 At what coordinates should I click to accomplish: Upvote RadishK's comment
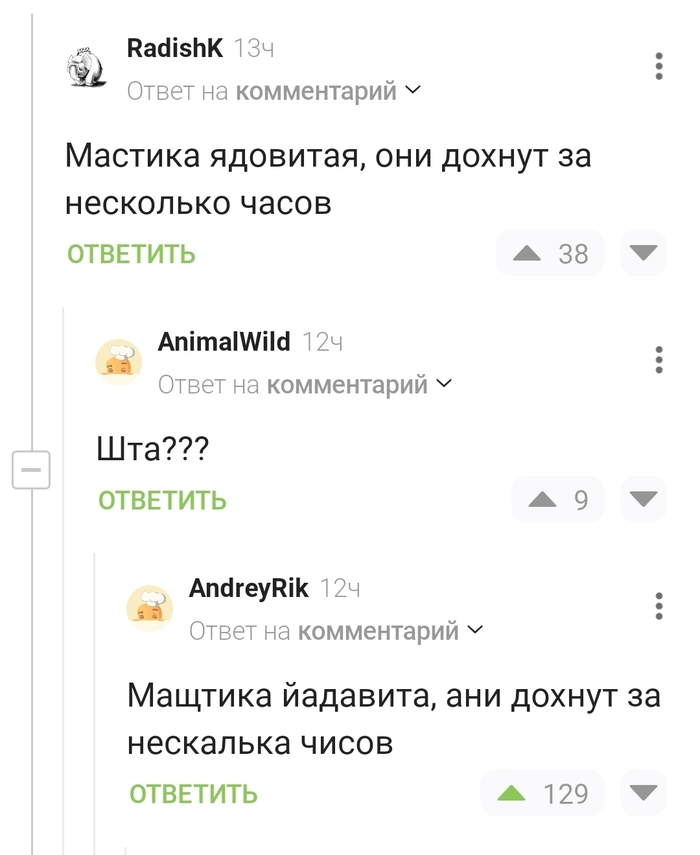(527, 254)
